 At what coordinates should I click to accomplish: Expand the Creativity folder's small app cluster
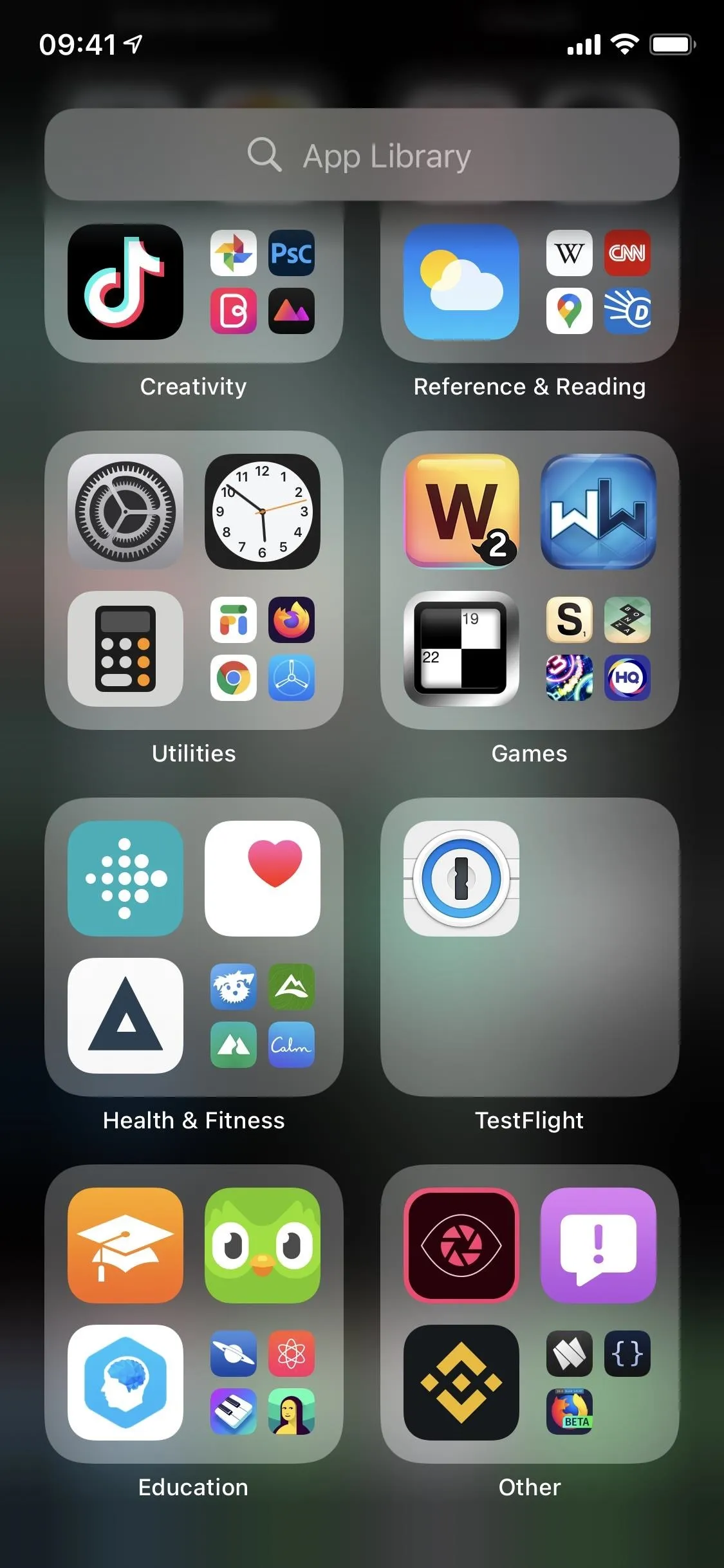pyautogui.click(x=262, y=282)
